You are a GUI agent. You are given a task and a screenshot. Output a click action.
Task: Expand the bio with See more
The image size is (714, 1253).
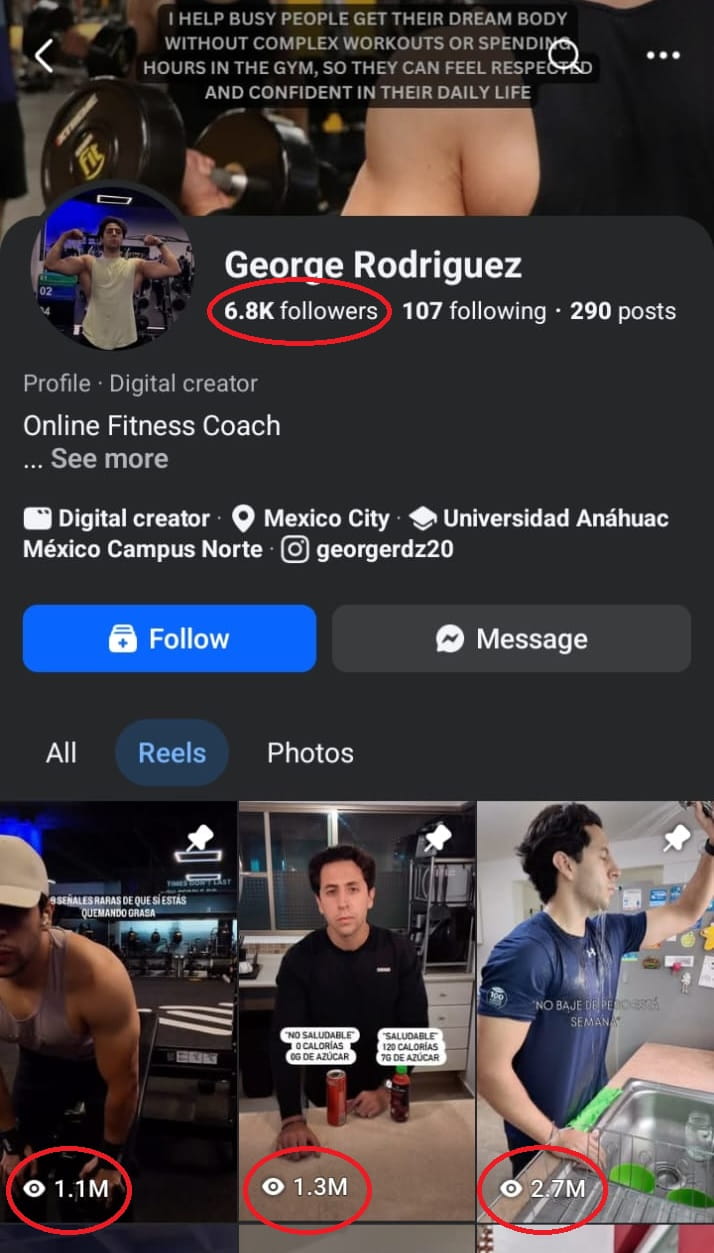(109, 459)
